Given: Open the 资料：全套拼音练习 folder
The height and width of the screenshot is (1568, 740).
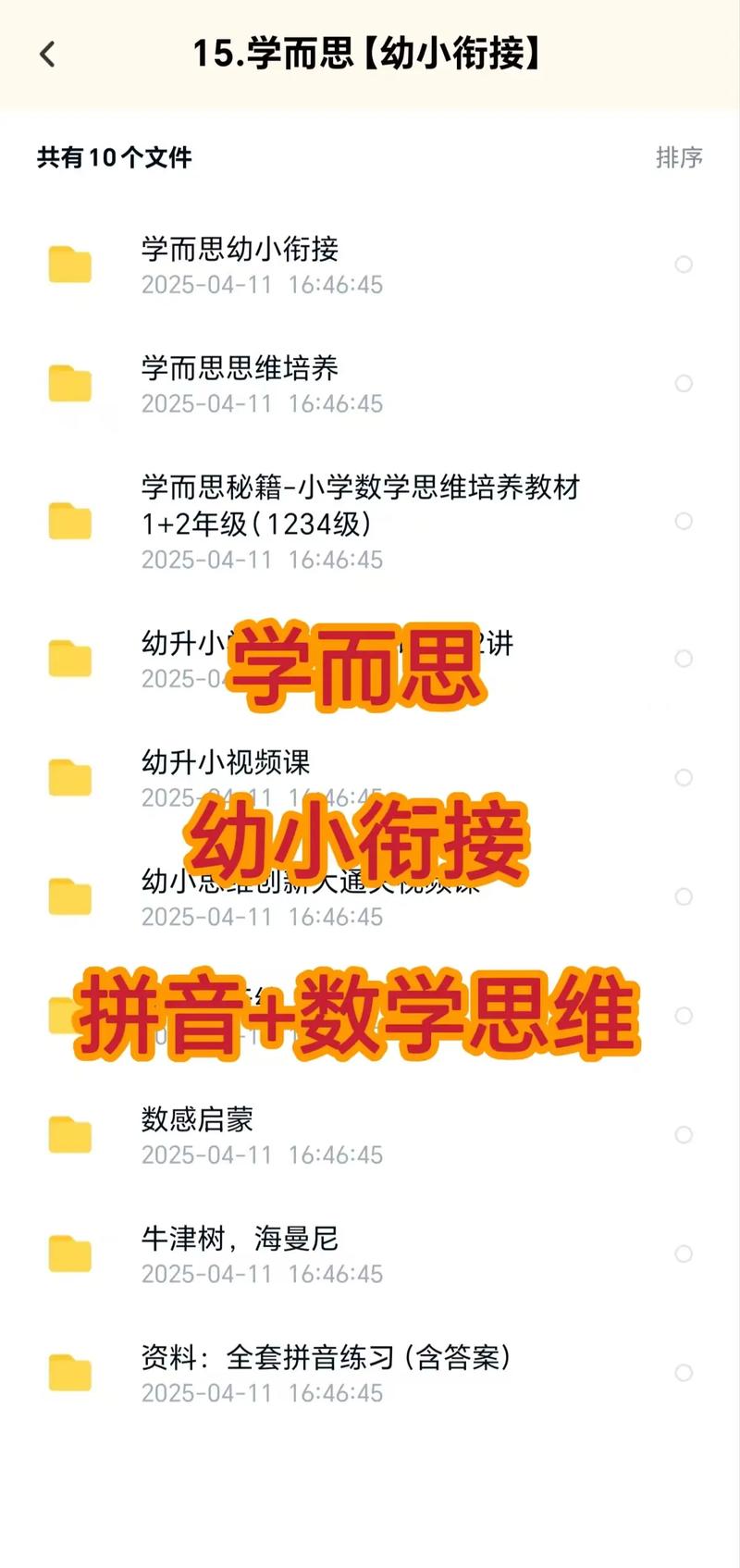Looking at the screenshot, I should coord(370,1374).
